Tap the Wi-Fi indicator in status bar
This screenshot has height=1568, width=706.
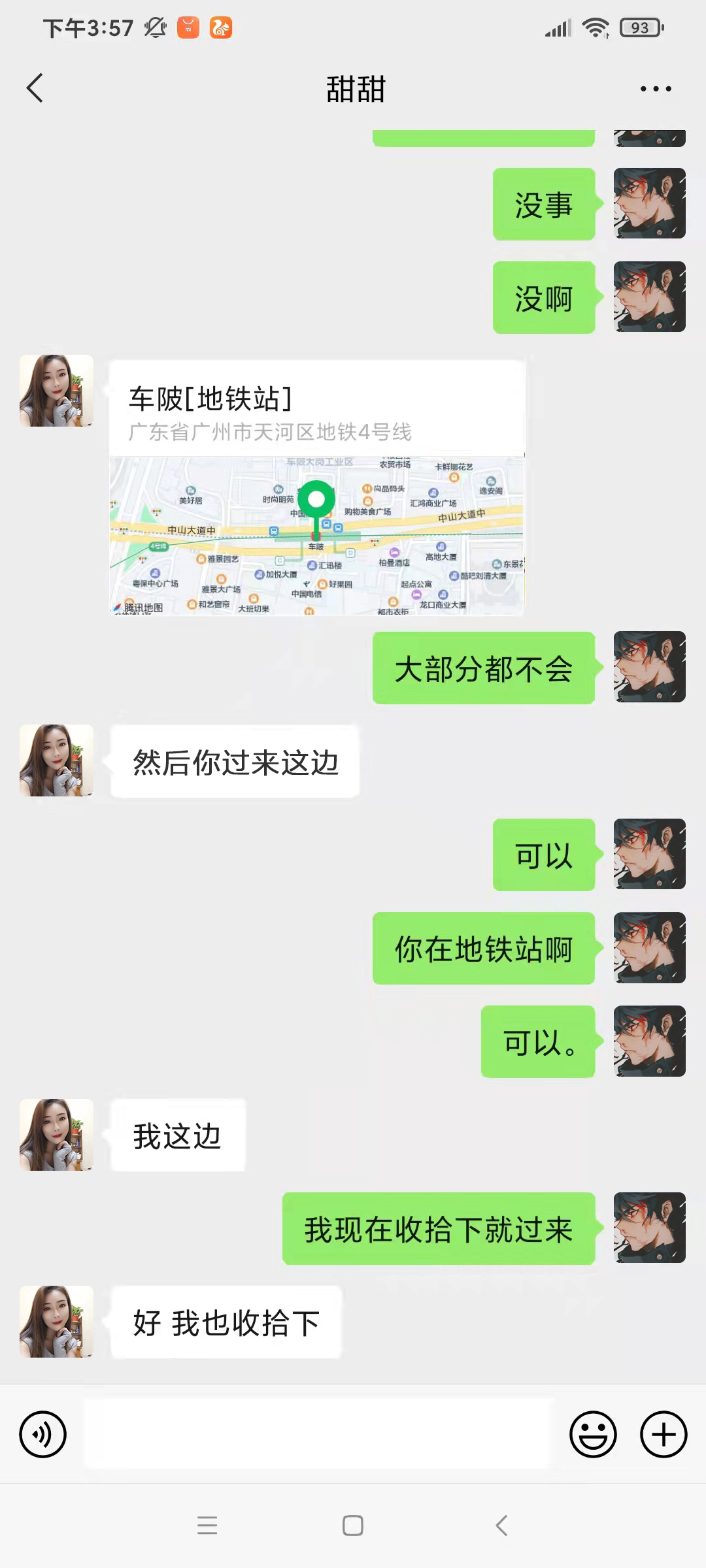tap(596, 27)
